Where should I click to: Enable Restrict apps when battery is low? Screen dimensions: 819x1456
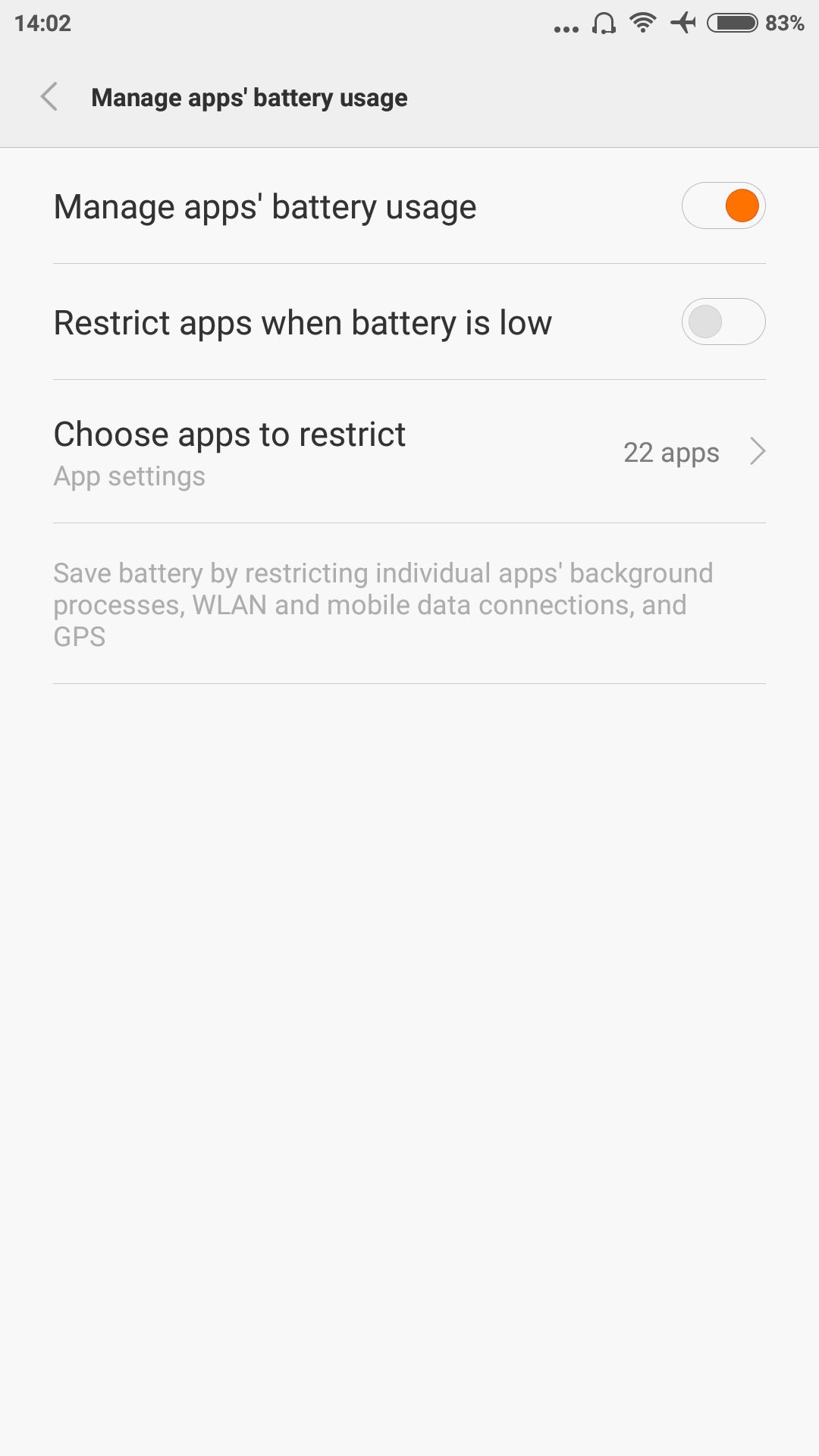[723, 322]
